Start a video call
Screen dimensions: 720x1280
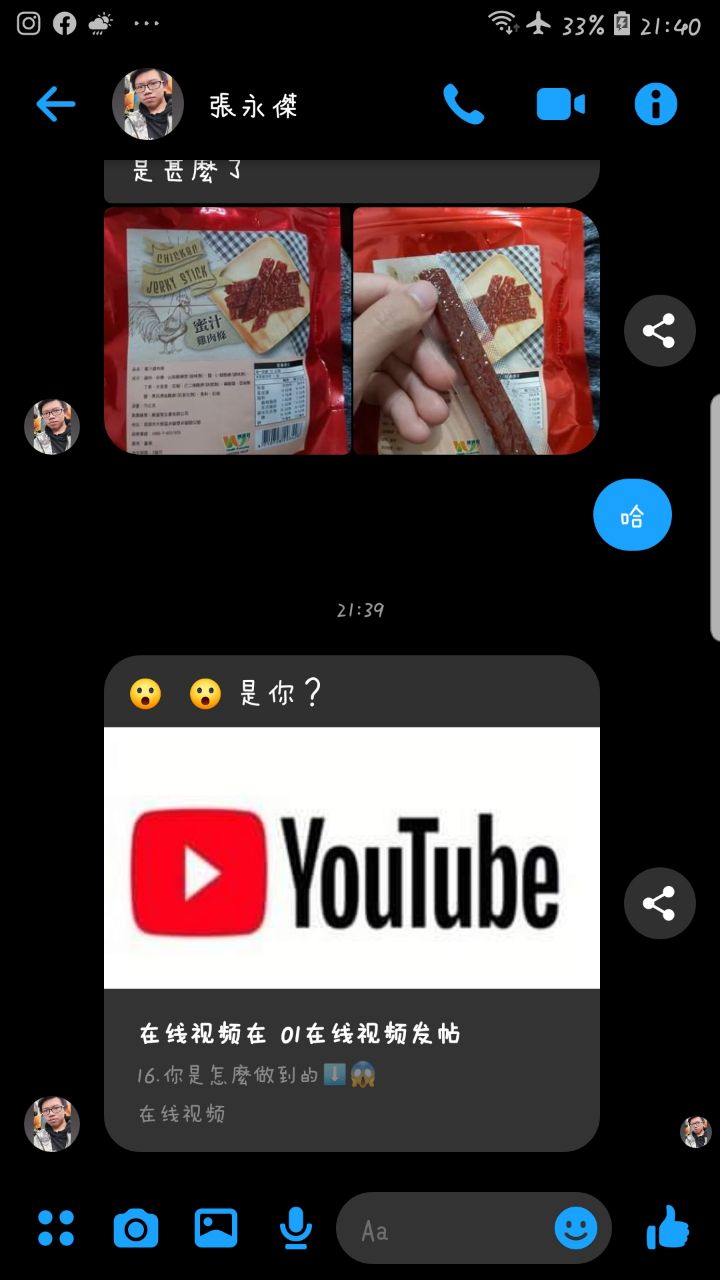pos(560,104)
